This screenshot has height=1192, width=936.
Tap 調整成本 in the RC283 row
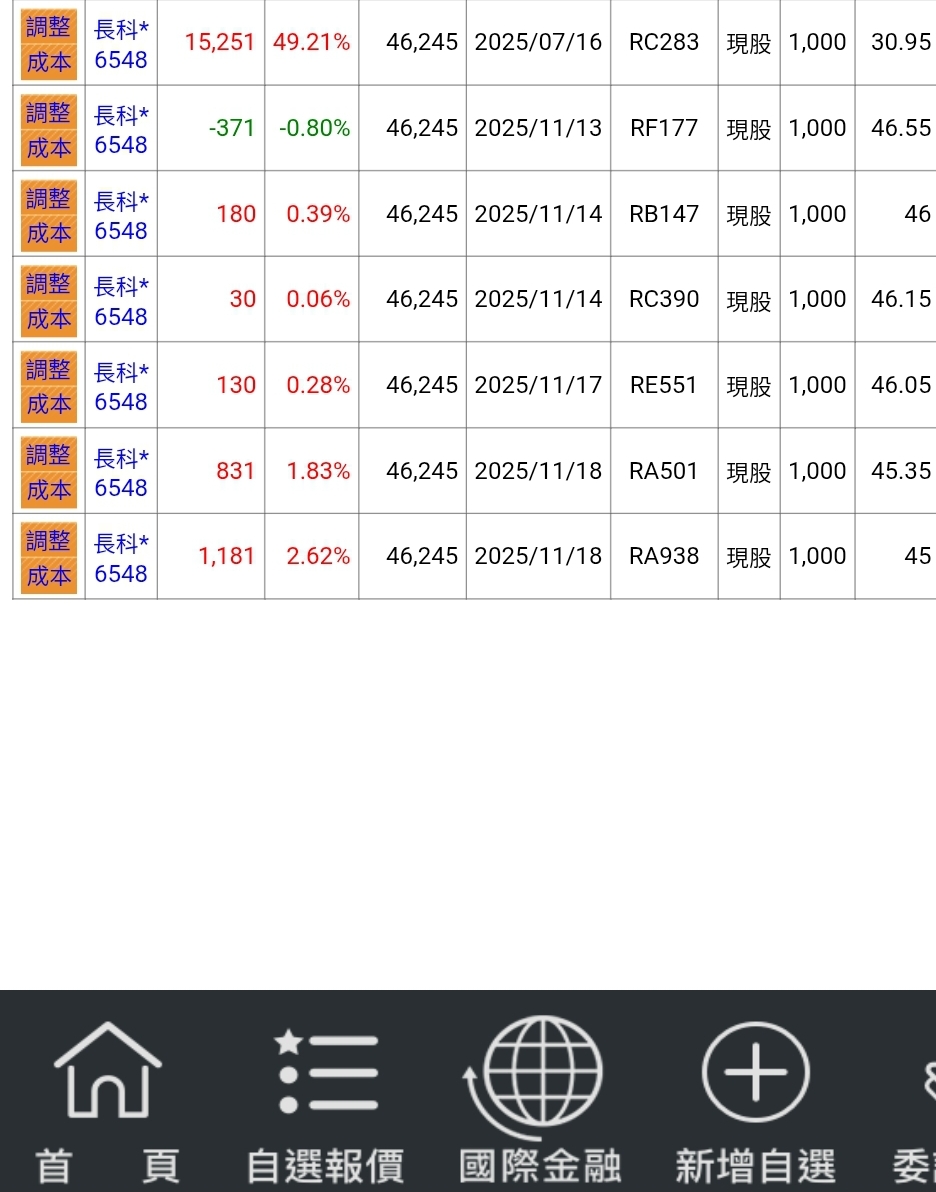[x=49, y=44]
